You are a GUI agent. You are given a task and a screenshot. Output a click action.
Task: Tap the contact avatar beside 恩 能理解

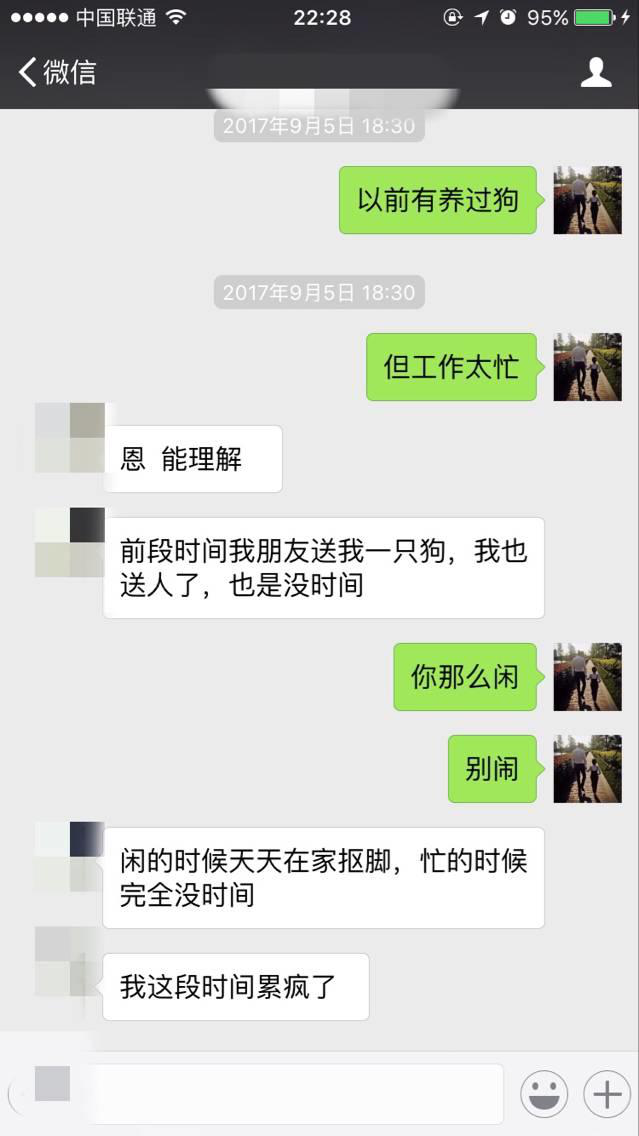point(69,438)
